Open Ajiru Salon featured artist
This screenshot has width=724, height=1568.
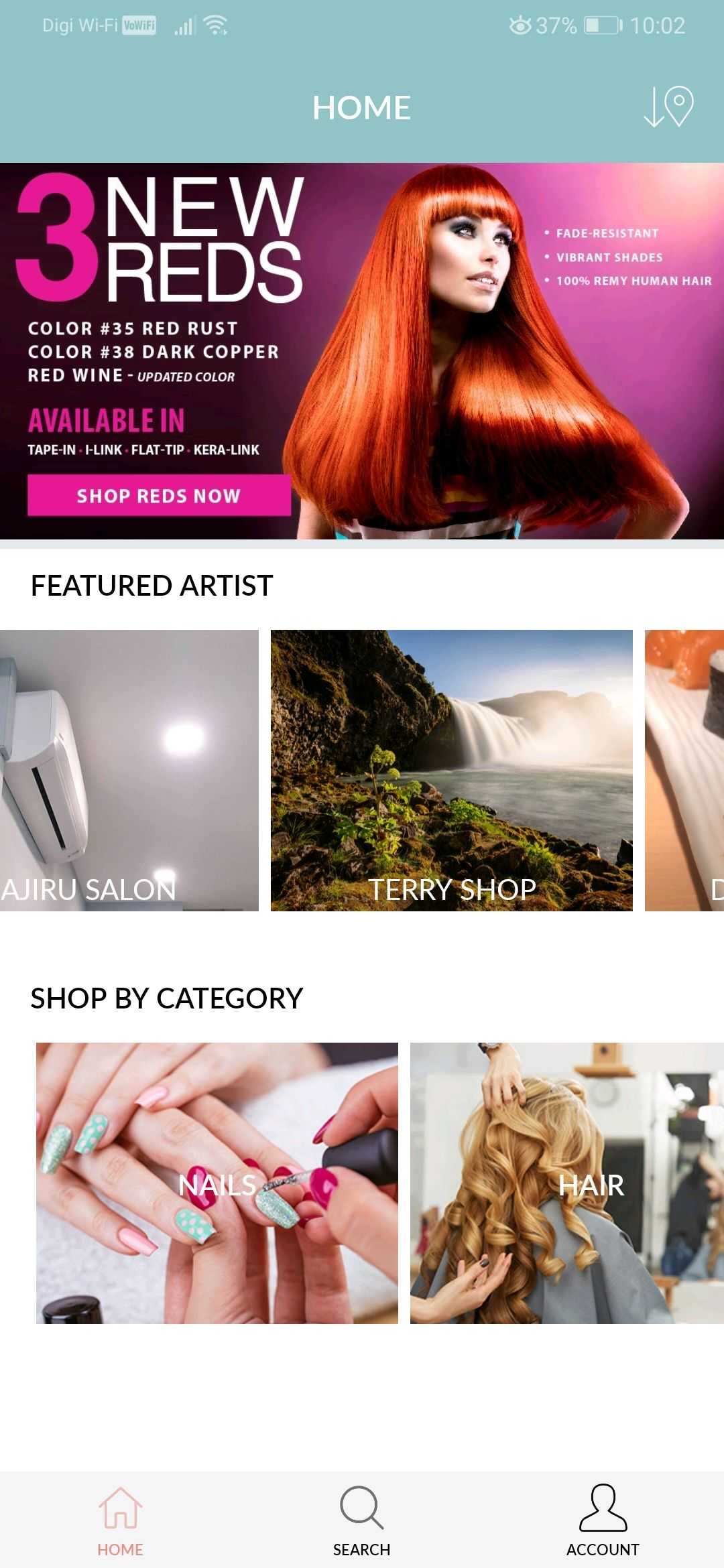pos(129,771)
